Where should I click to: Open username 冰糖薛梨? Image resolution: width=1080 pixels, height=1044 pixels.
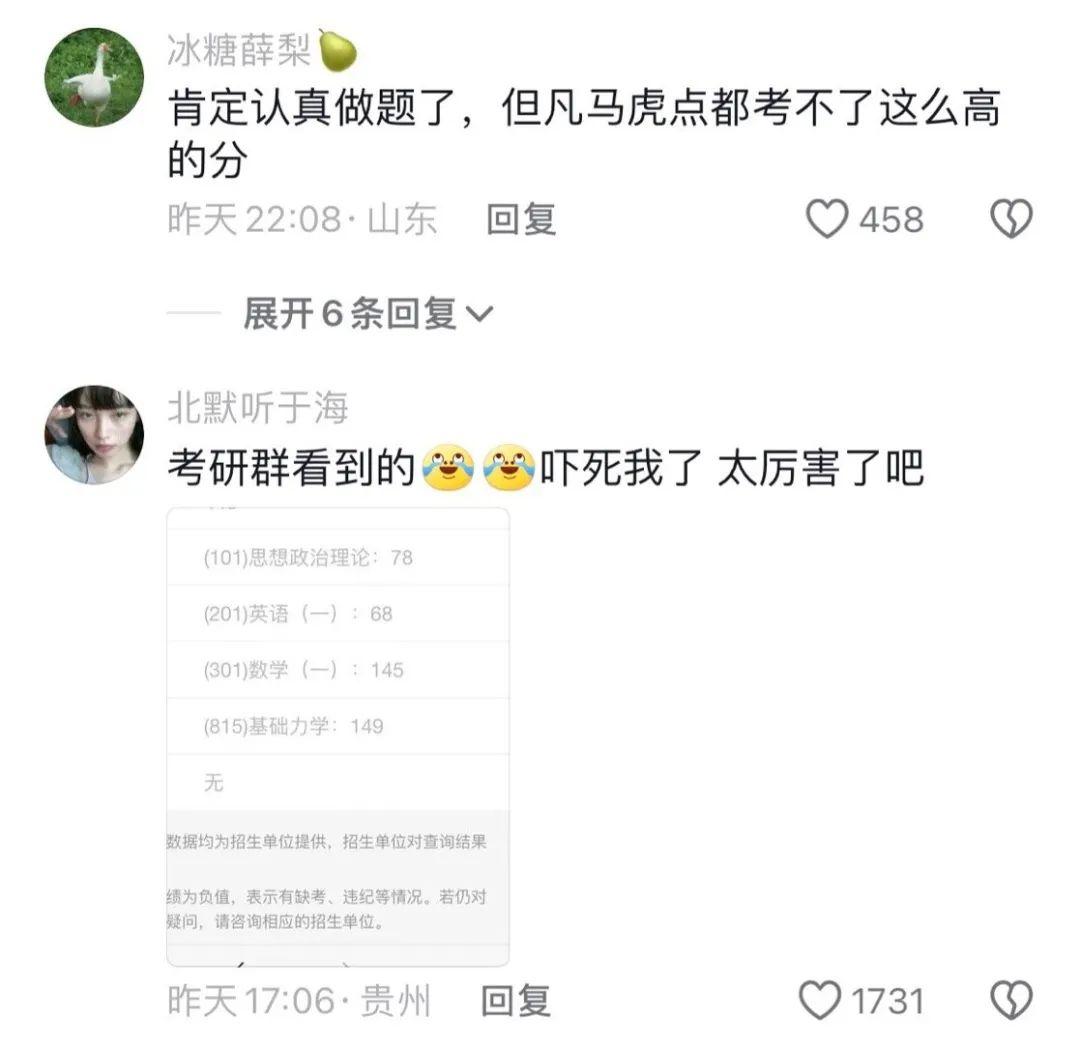tap(241, 49)
